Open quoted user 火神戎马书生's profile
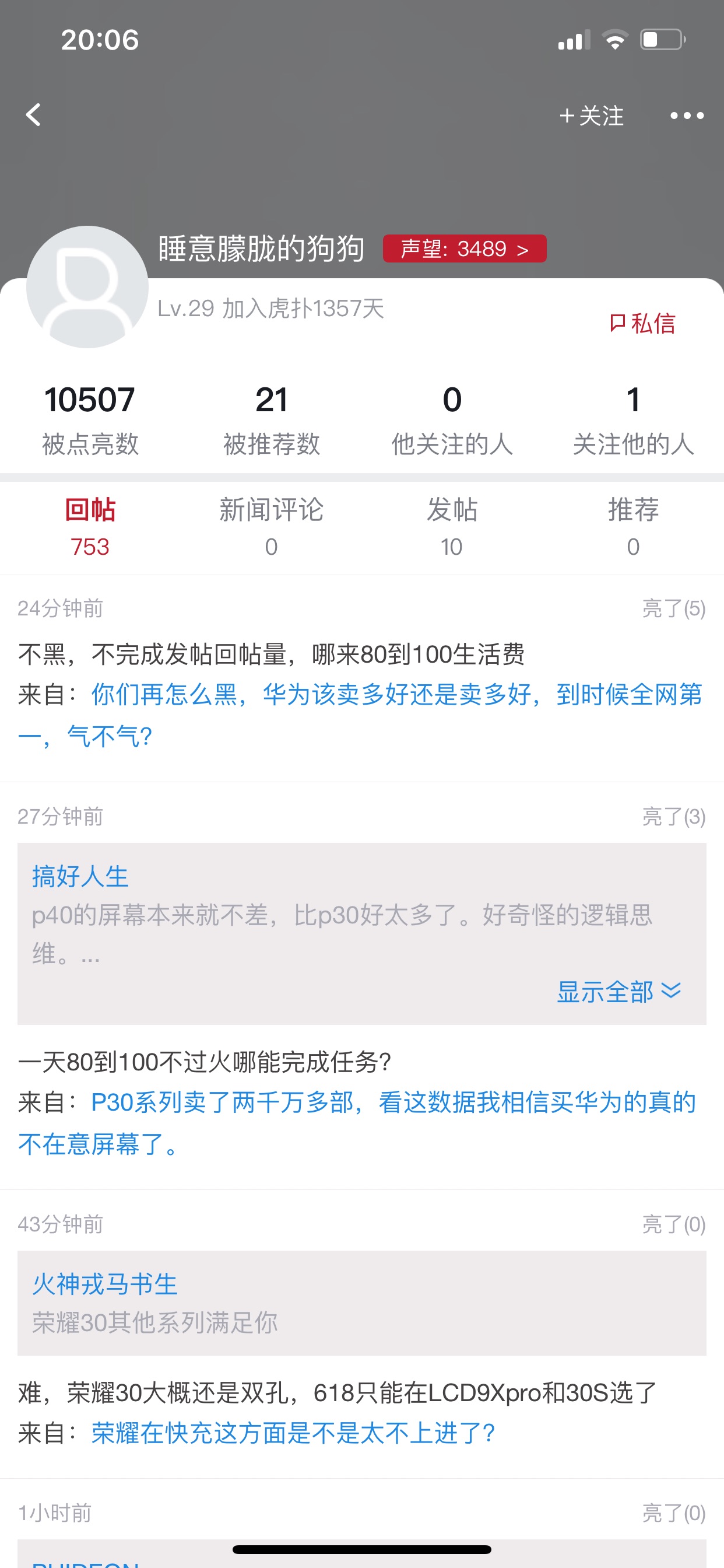This screenshot has width=724, height=1568. [x=105, y=1284]
